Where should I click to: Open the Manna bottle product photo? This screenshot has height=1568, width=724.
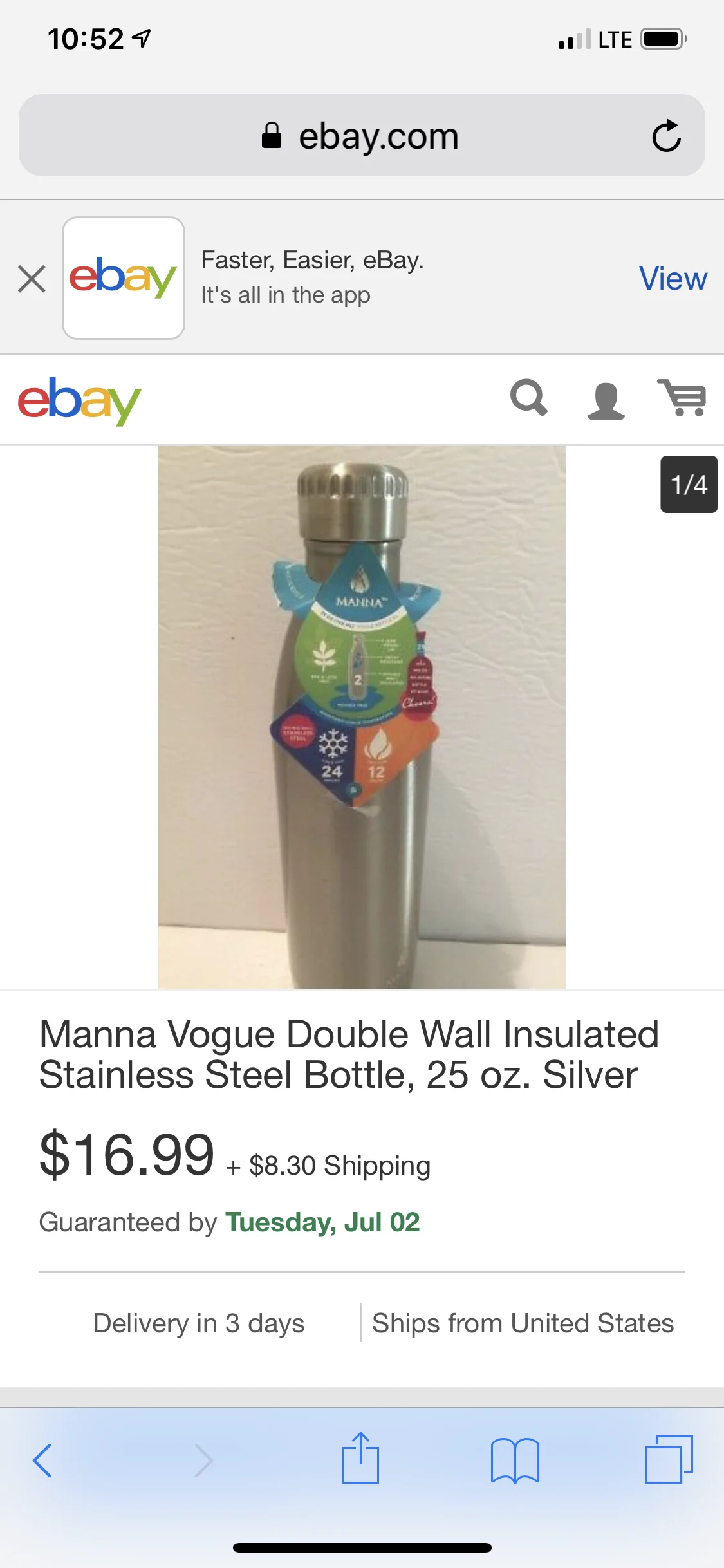click(362, 717)
